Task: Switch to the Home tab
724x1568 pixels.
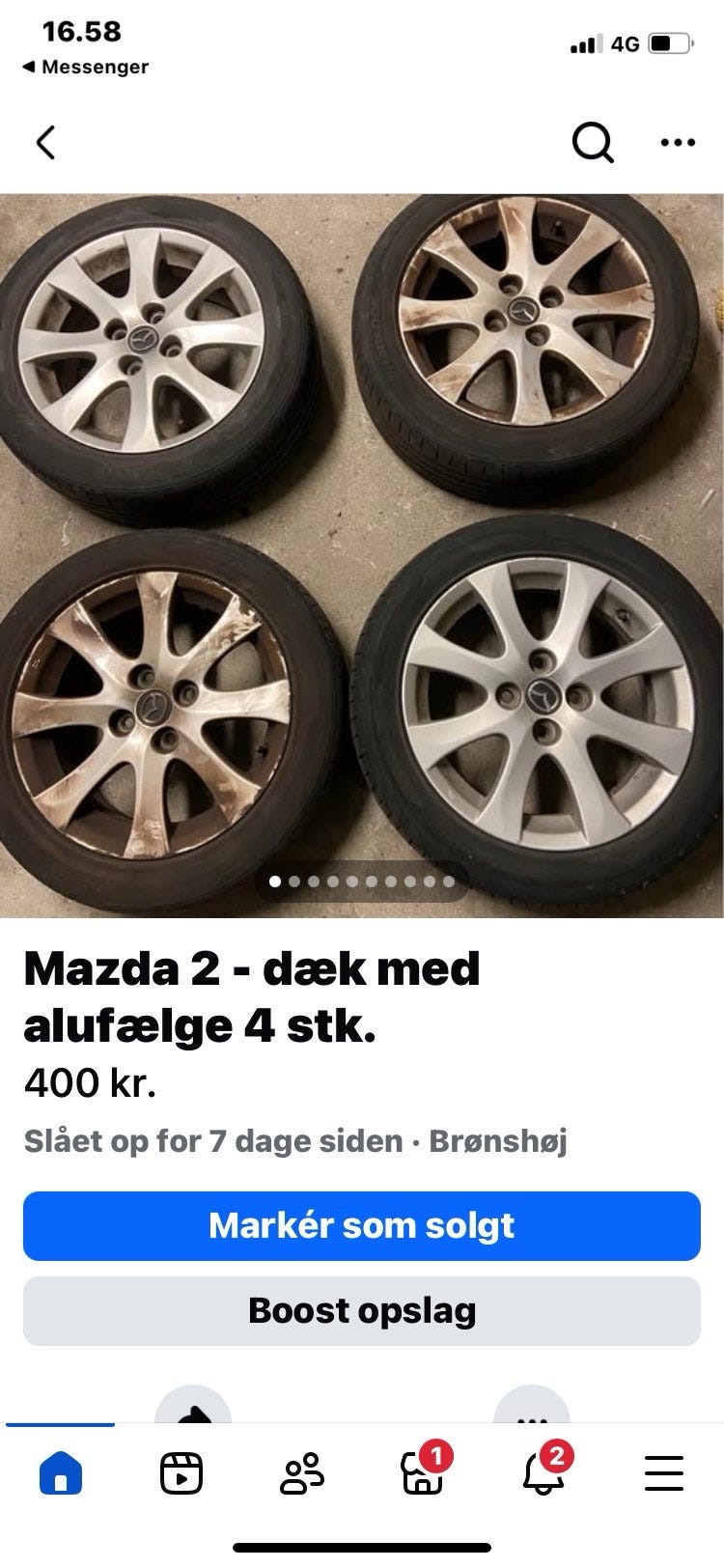Action: pyautogui.click(x=60, y=1474)
